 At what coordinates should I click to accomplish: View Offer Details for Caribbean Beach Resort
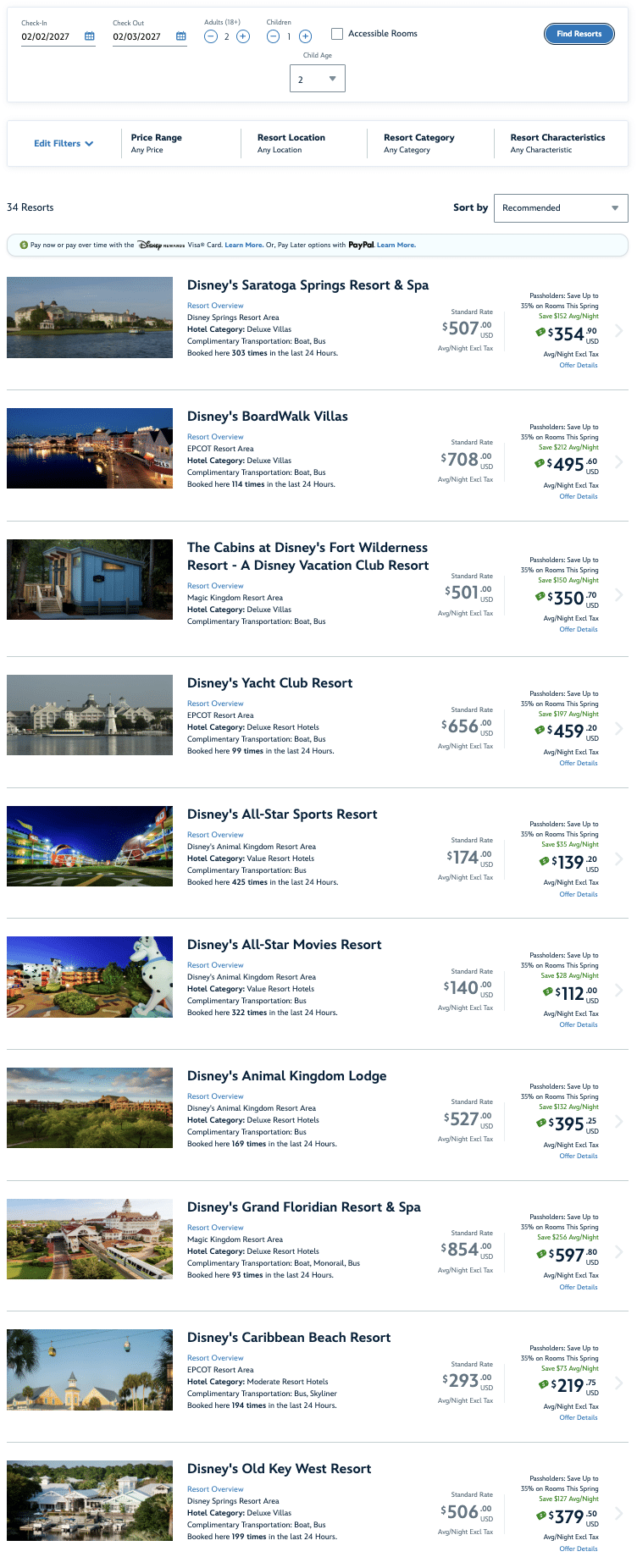pyautogui.click(x=579, y=1417)
